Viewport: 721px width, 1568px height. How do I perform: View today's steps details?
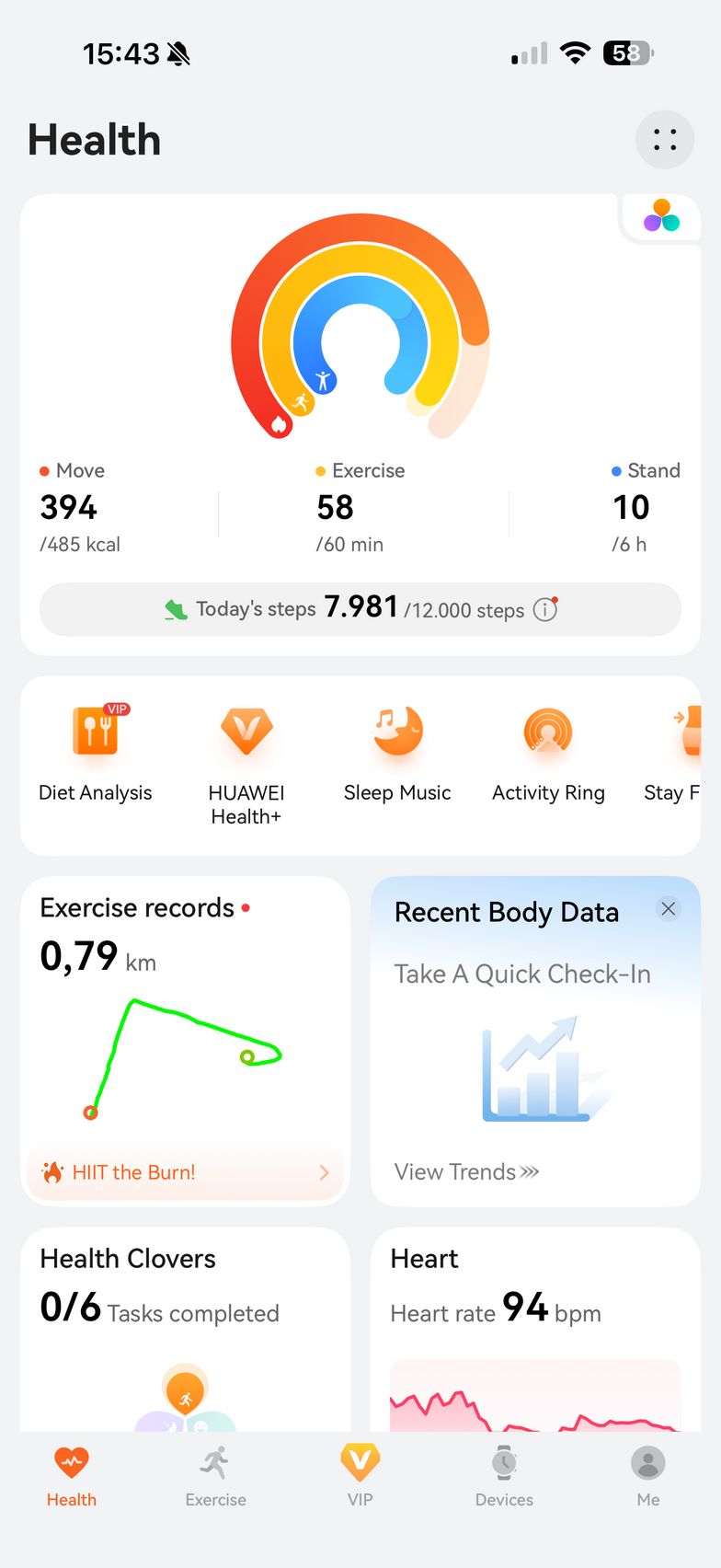click(360, 608)
